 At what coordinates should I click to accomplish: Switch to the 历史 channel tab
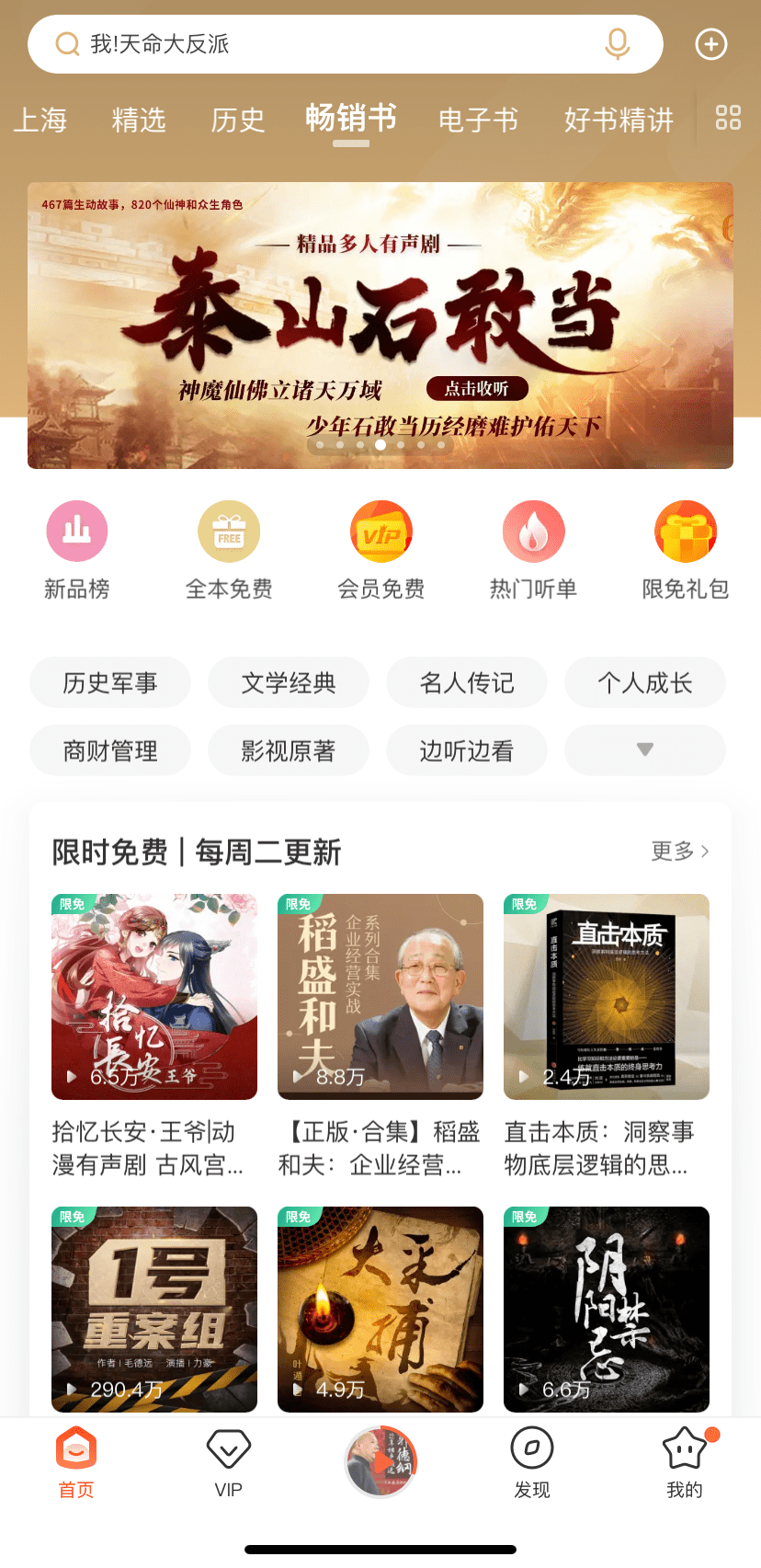point(237,120)
